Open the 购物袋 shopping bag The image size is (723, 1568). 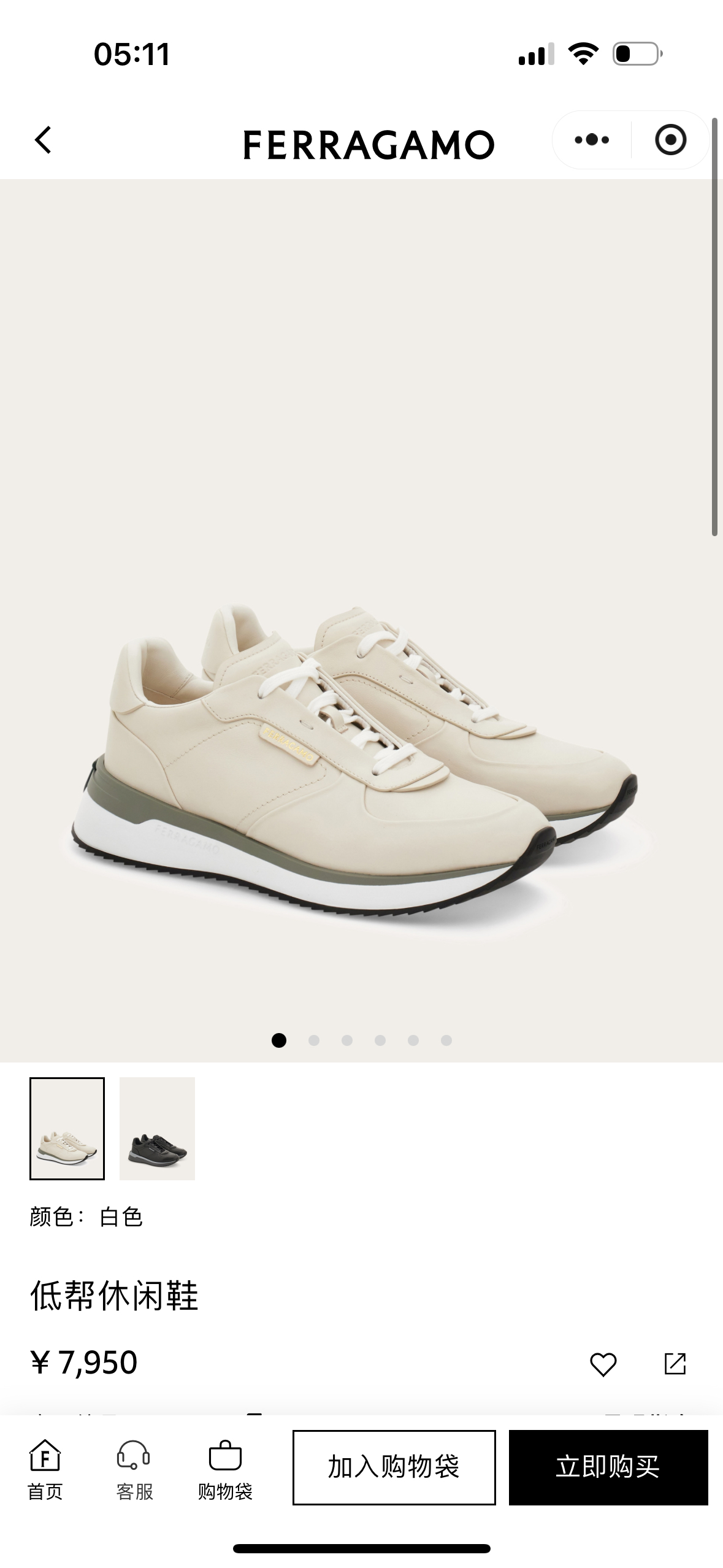(x=225, y=1469)
